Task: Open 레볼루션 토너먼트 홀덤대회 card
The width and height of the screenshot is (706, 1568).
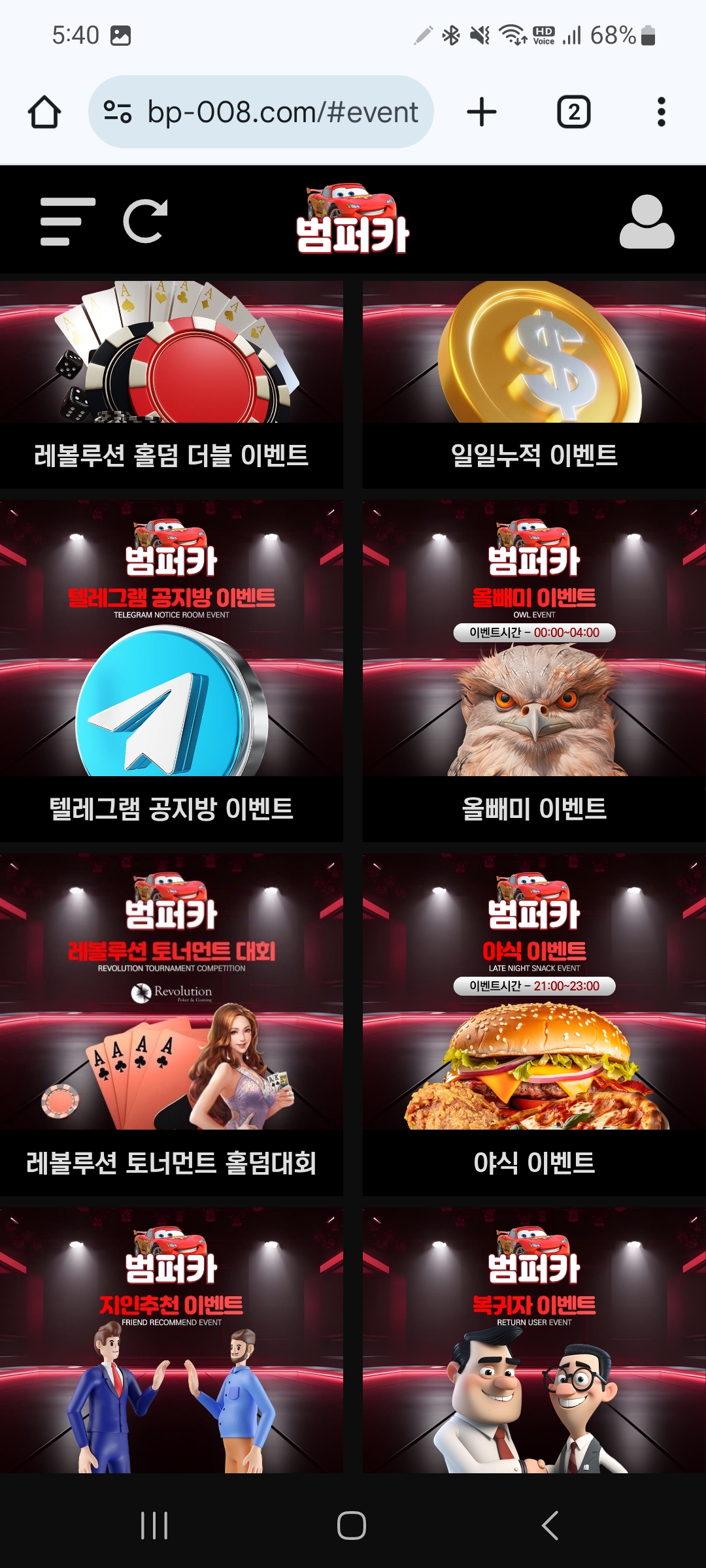Action: (171, 1026)
